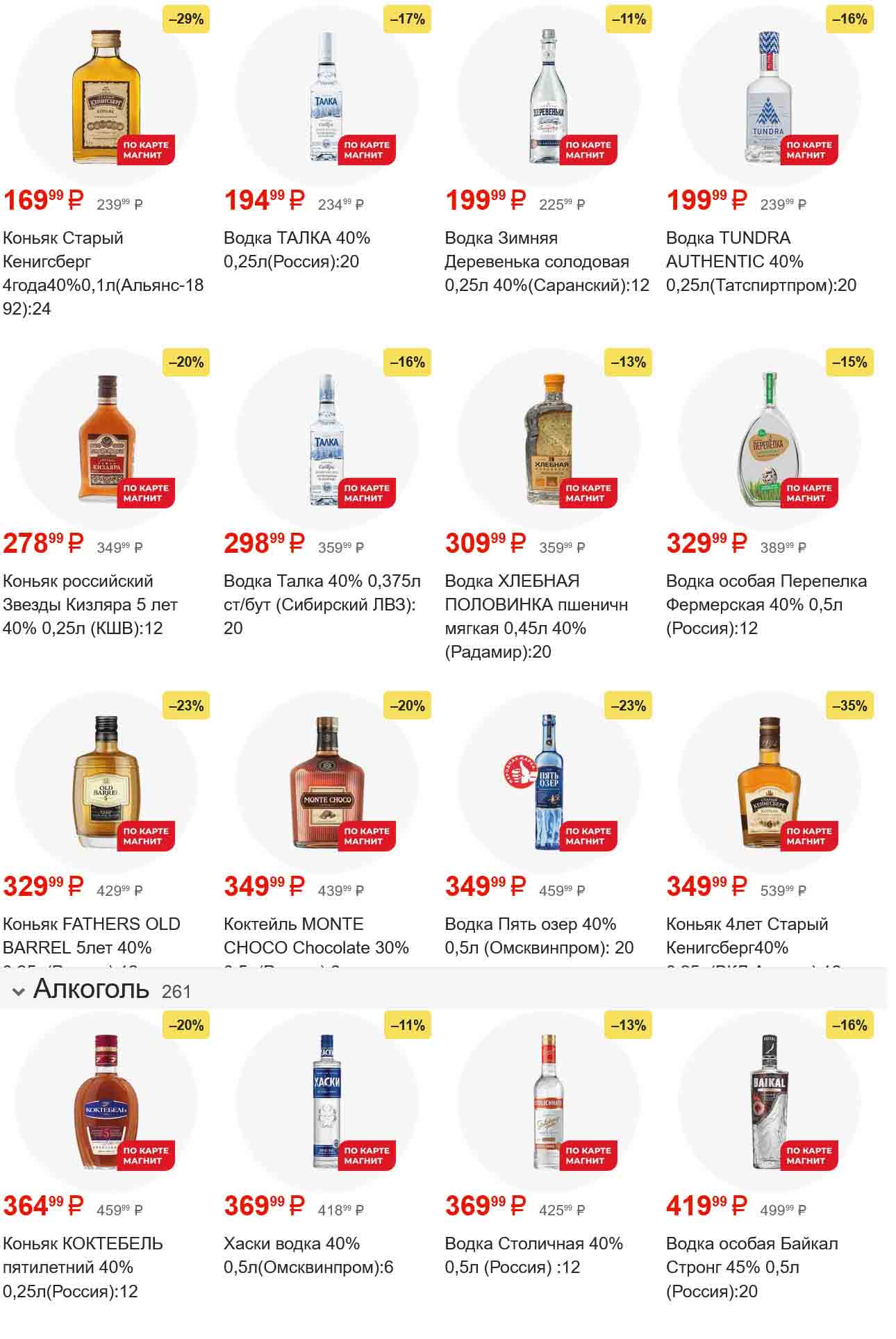896x1339 pixels.
Task: View Водка ХЛЕБНАЯ ПОЛОВИНКА card
Action: tap(548, 439)
